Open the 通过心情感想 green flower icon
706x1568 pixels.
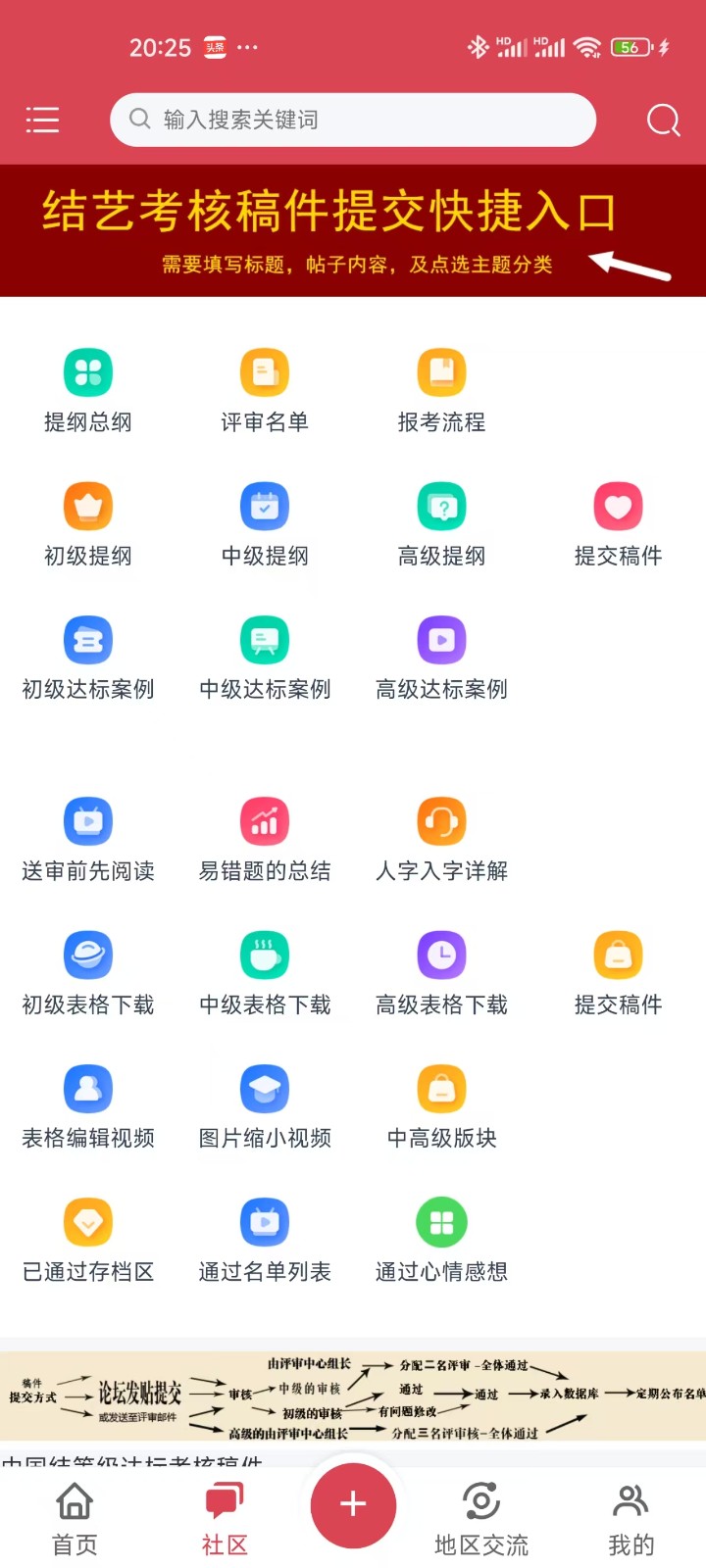click(x=441, y=1221)
